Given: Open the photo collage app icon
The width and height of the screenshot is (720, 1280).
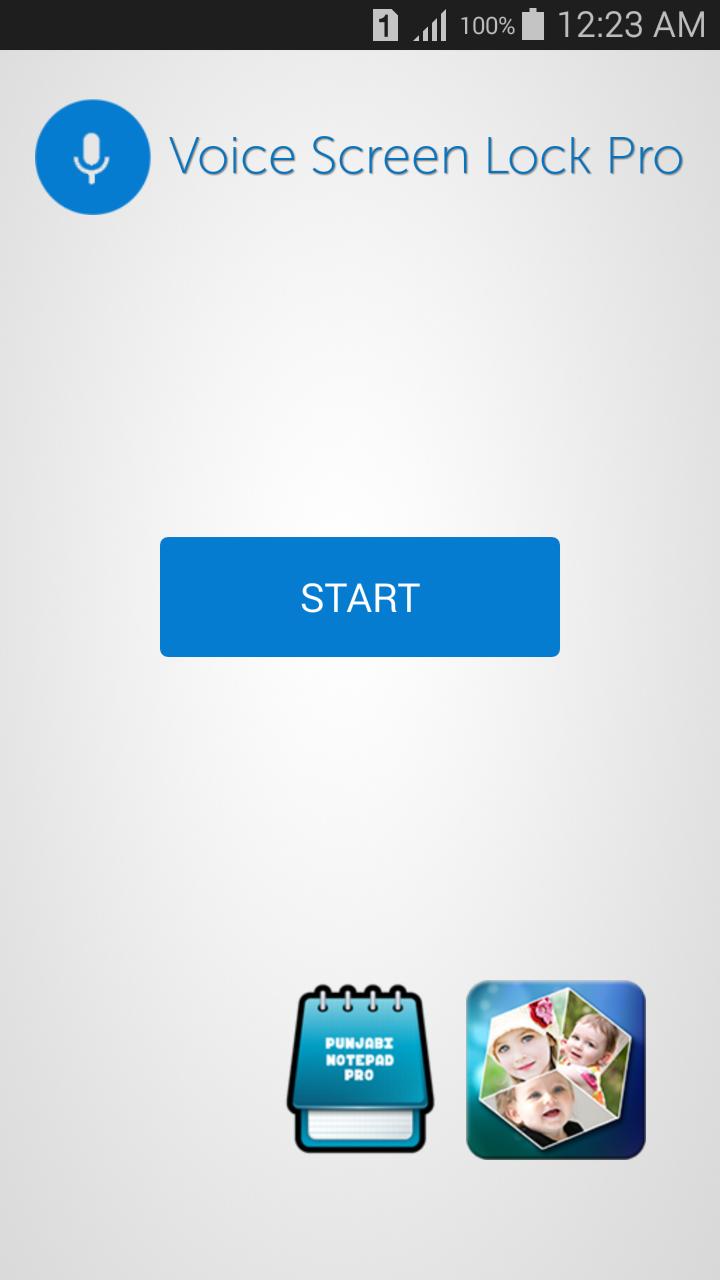Looking at the screenshot, I should pos(556,1069).
